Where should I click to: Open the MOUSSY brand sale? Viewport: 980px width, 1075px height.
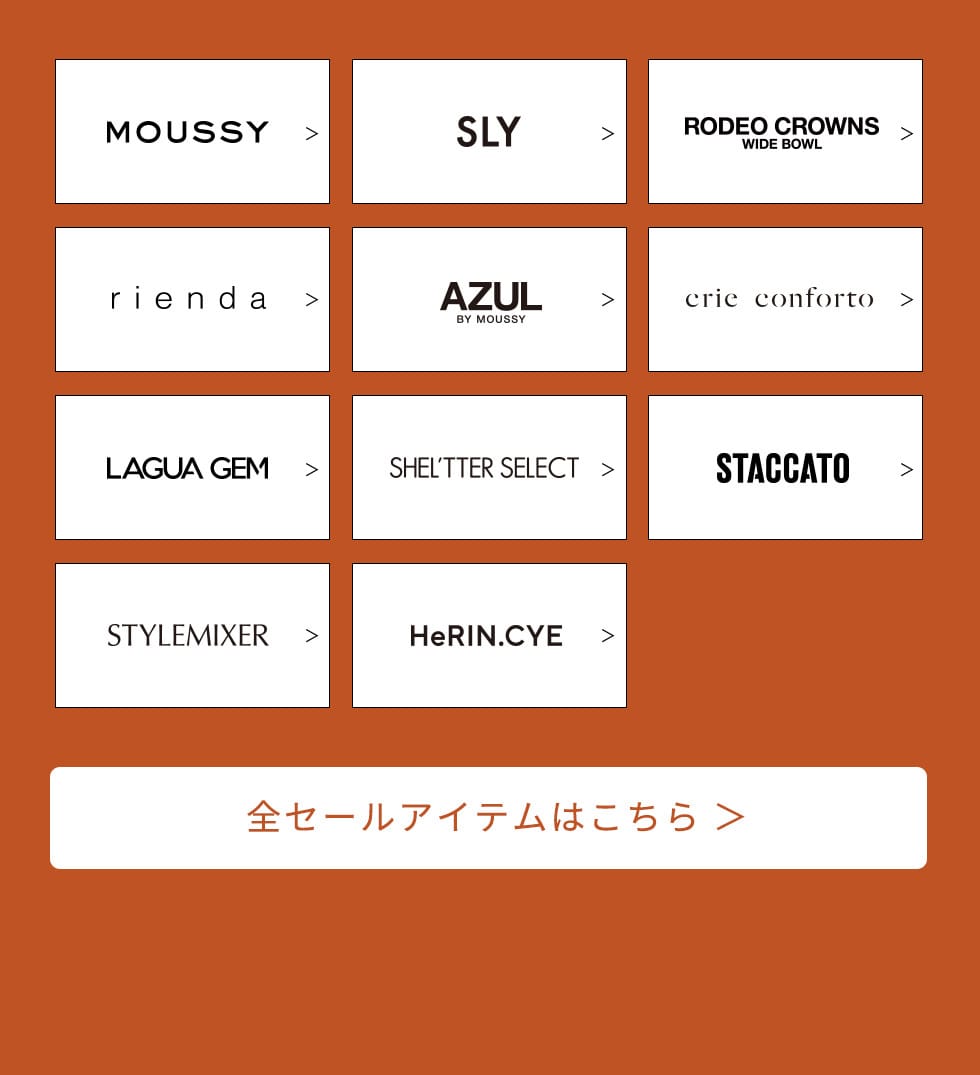(192, 132)
